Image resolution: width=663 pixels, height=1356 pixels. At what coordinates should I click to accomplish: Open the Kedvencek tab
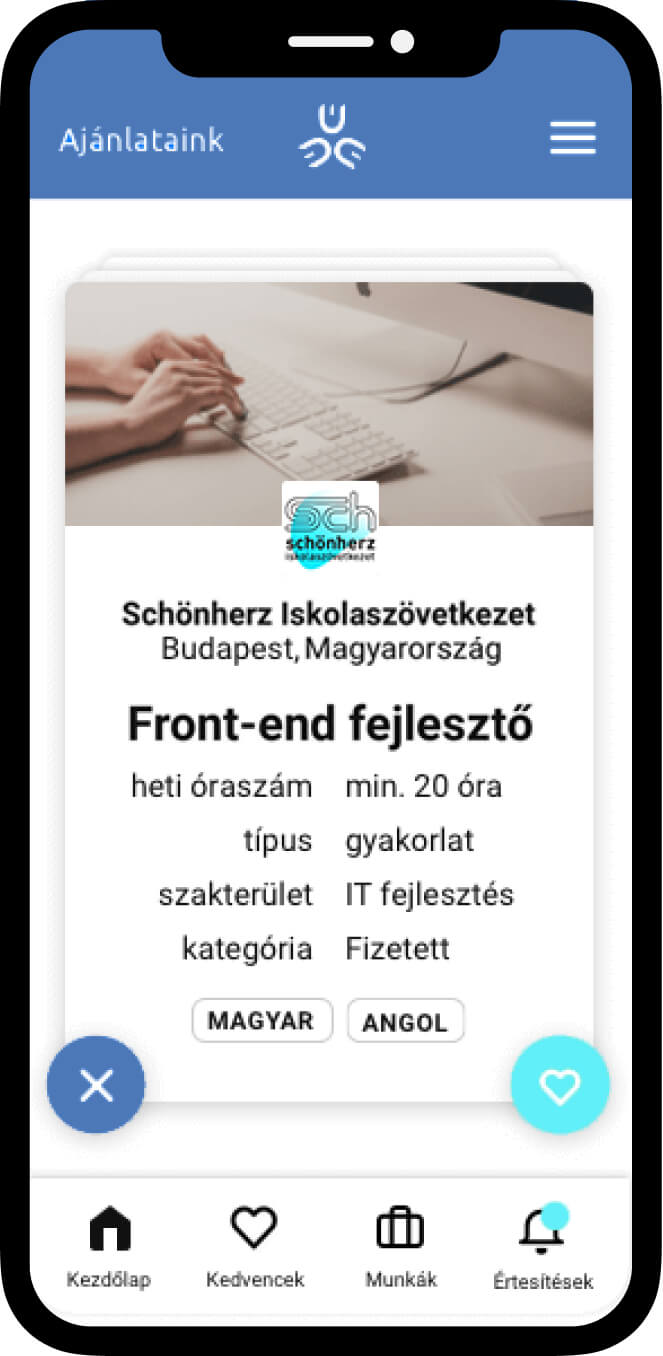254,1245
